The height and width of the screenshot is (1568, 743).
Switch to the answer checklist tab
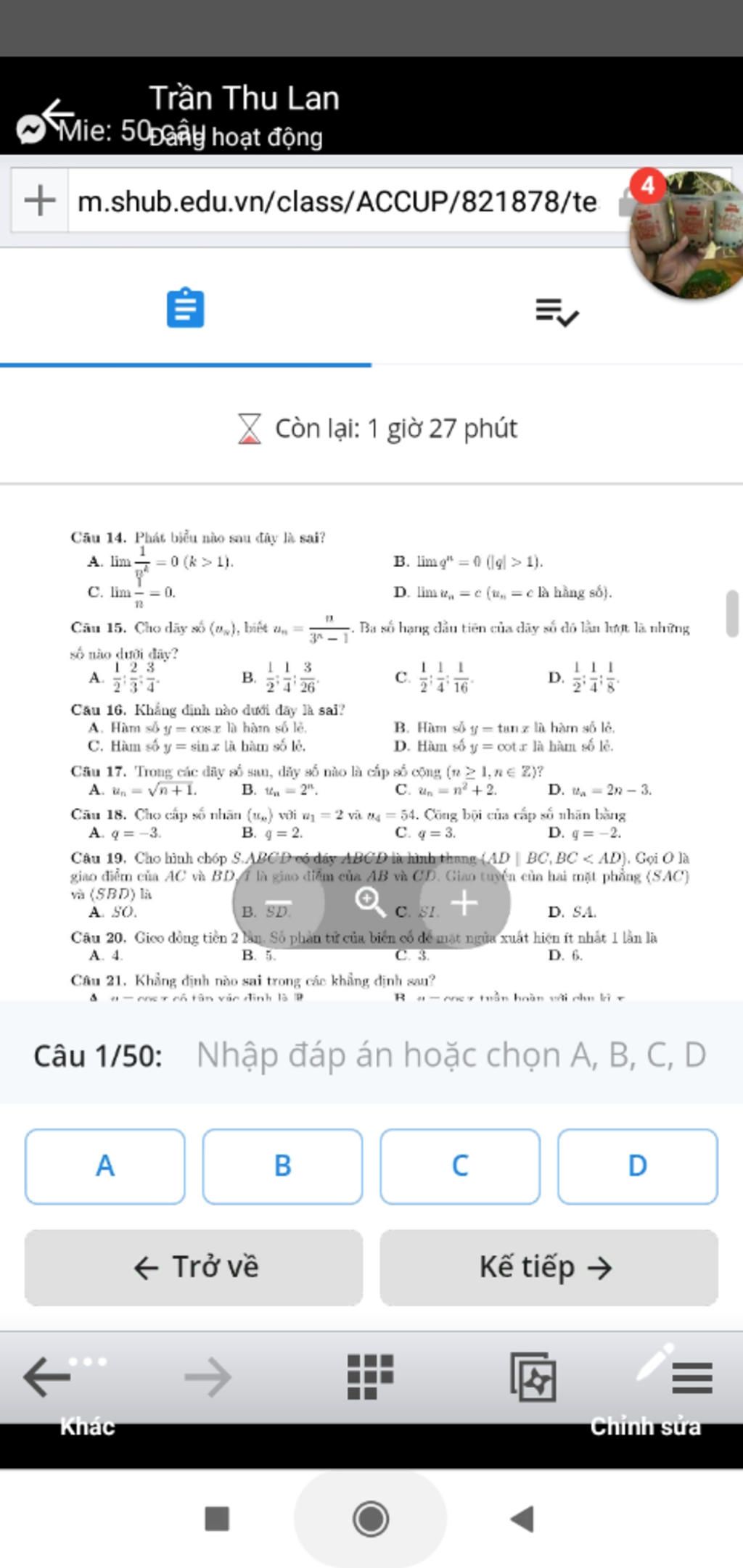pyautogui.click(x=557, y=312)
